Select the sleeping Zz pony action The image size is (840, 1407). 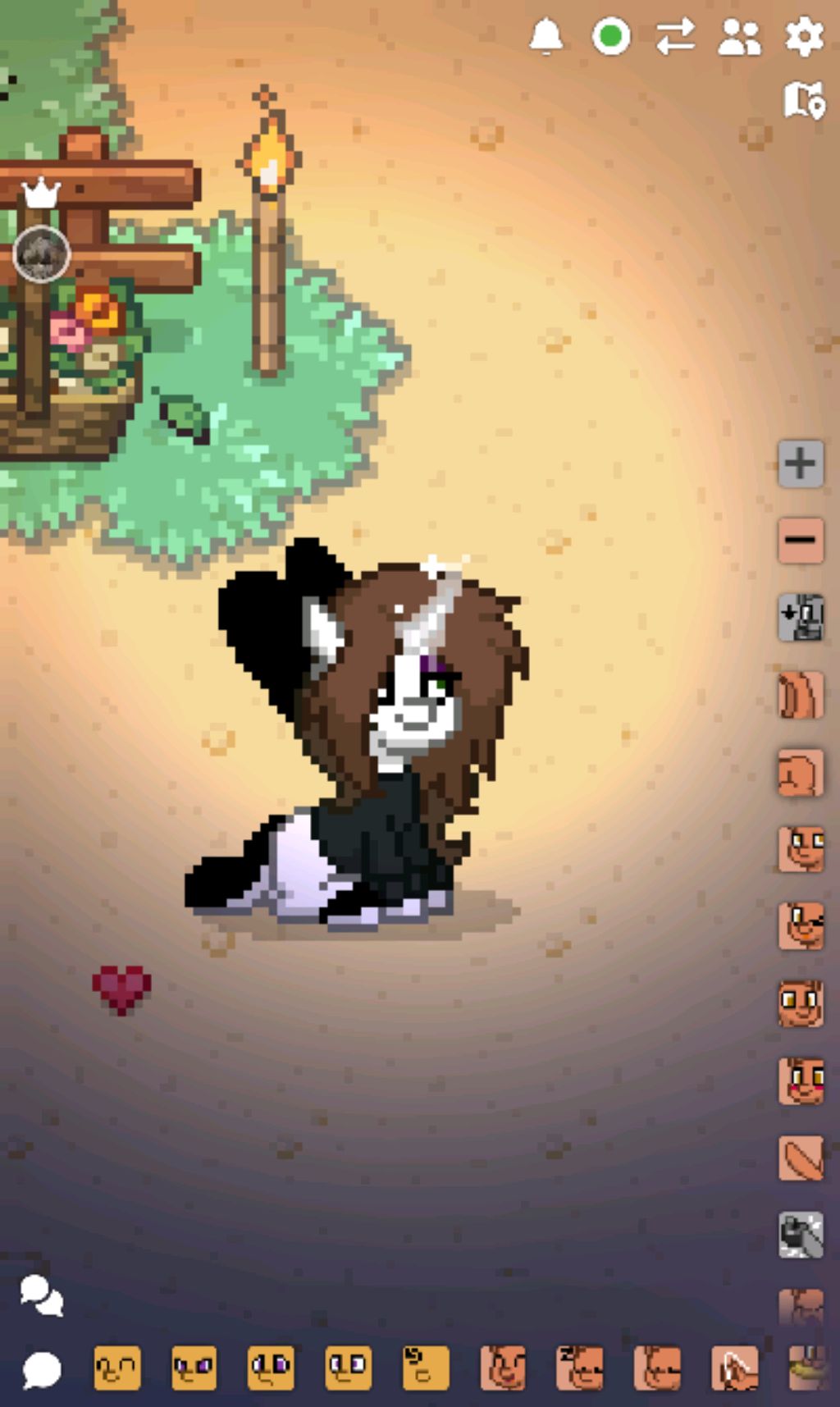pos(579,1368)
